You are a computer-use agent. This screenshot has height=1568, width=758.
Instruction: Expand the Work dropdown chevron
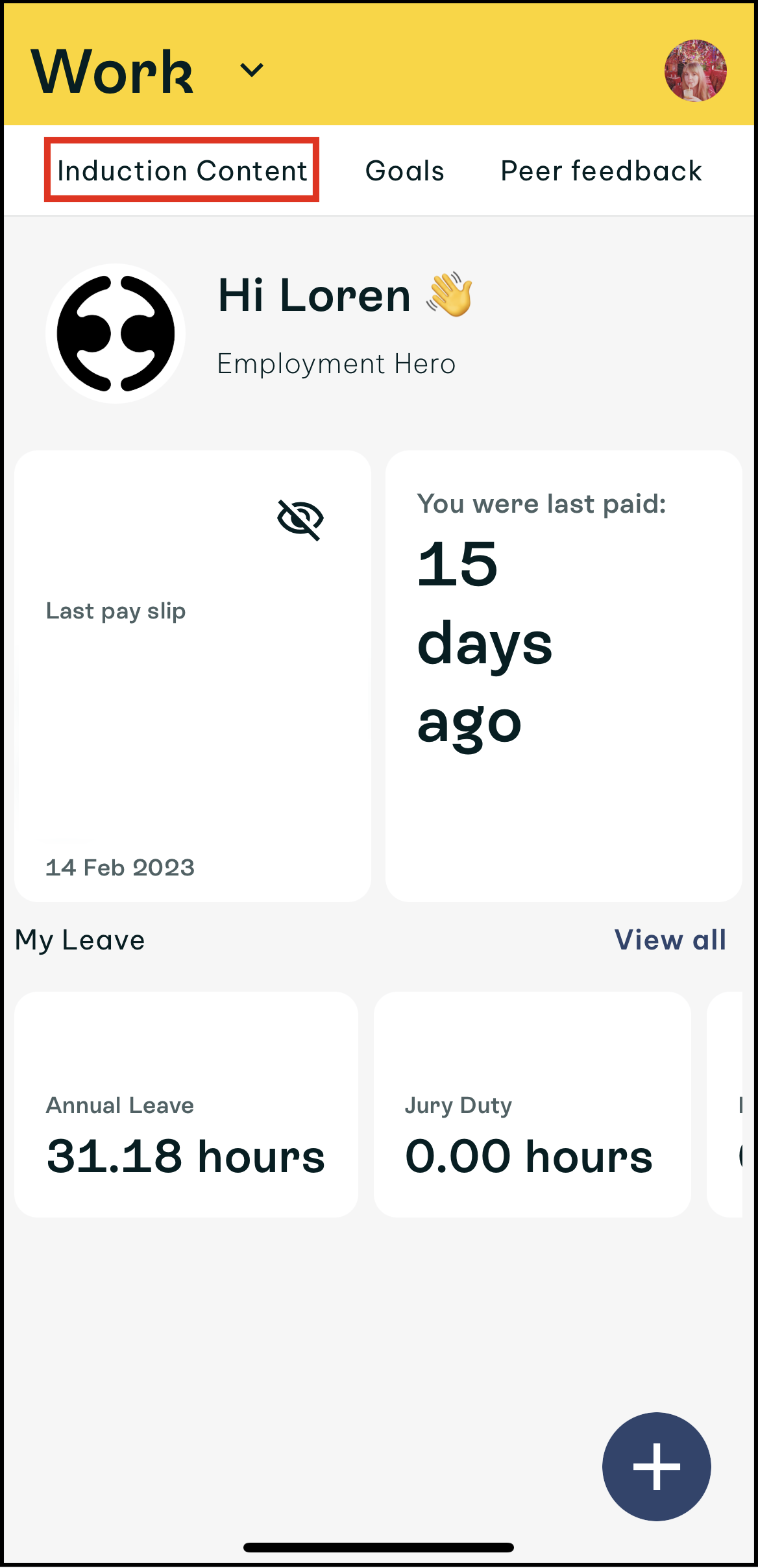click(252, 70)
